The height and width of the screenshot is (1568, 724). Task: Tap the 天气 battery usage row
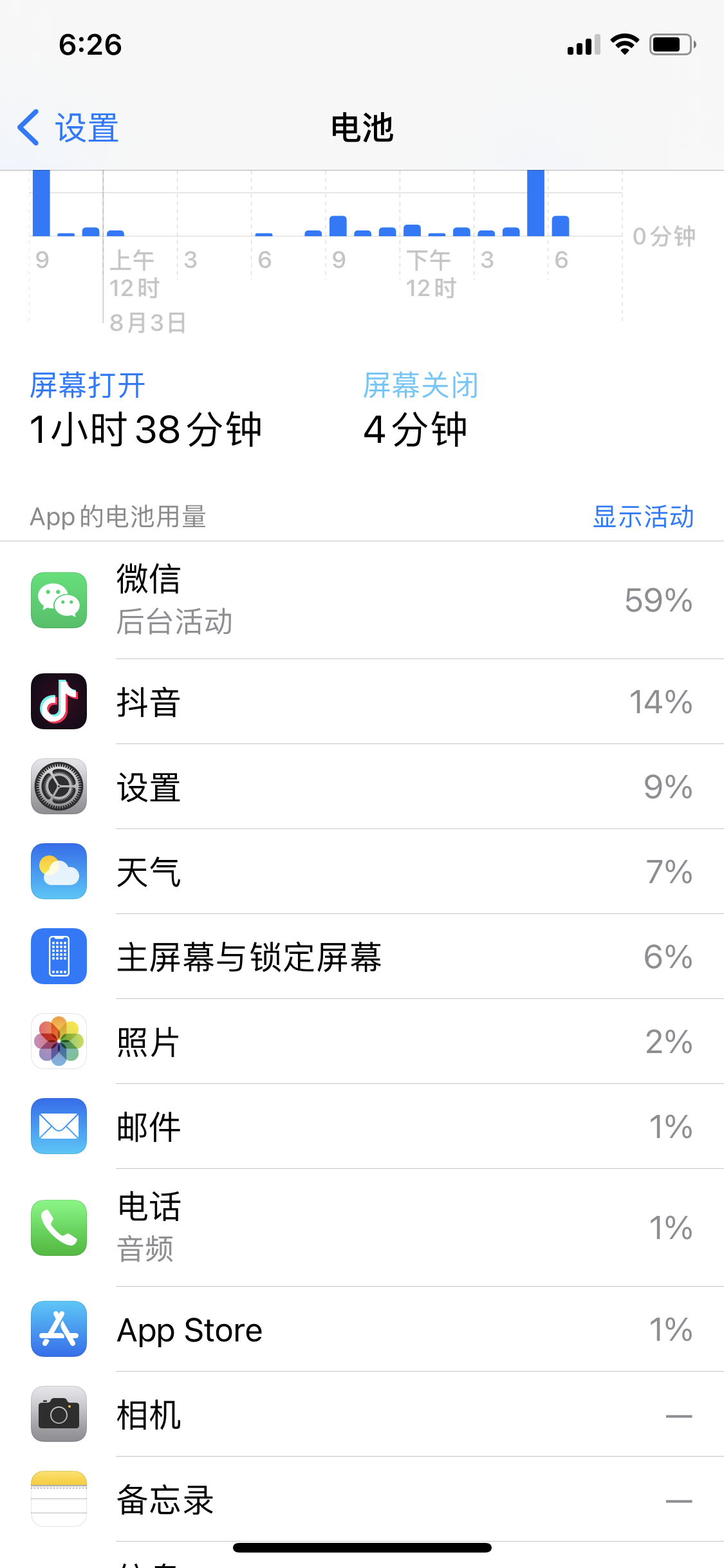pyautogui.click(x=362, y=872)
